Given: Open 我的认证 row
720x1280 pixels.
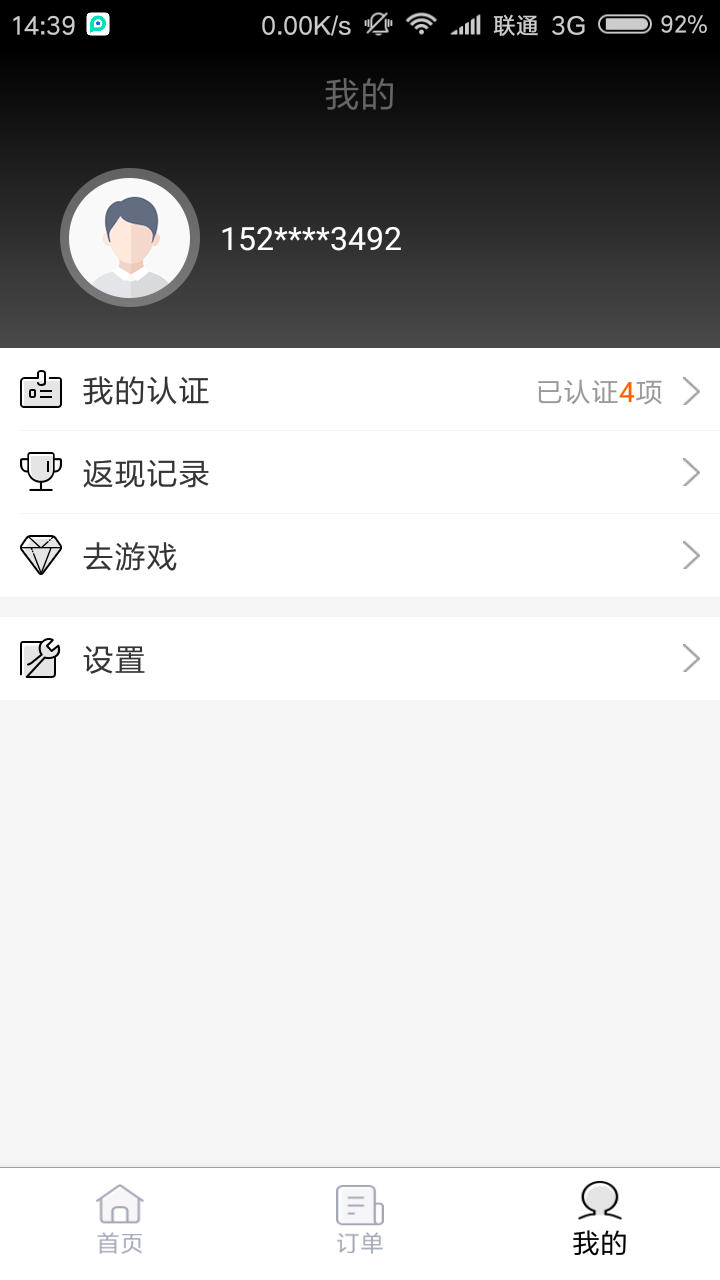Looking at the screenshot, I should click(x=360, y=390).
